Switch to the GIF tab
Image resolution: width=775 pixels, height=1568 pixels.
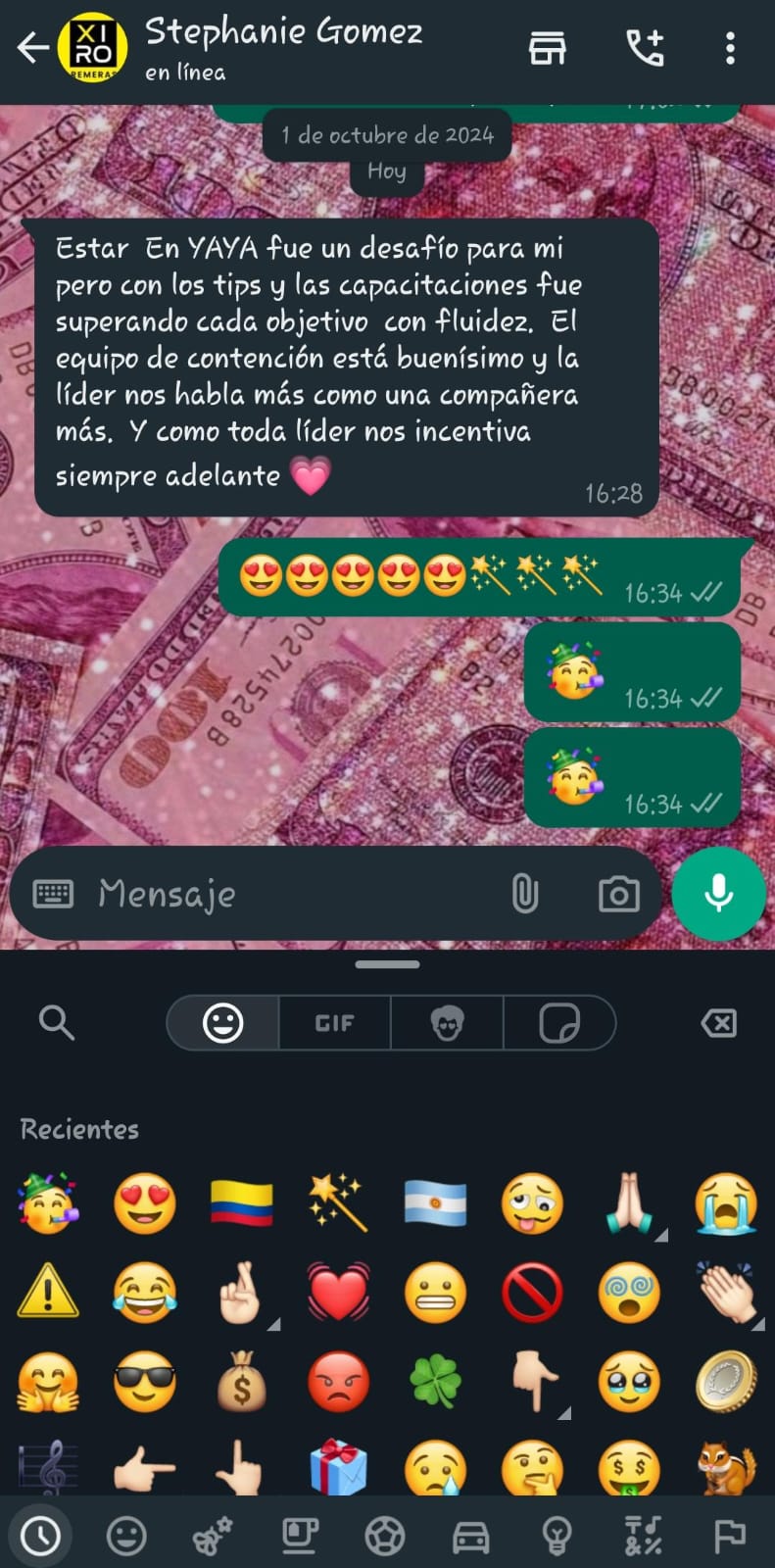[x=334, y=1022]
